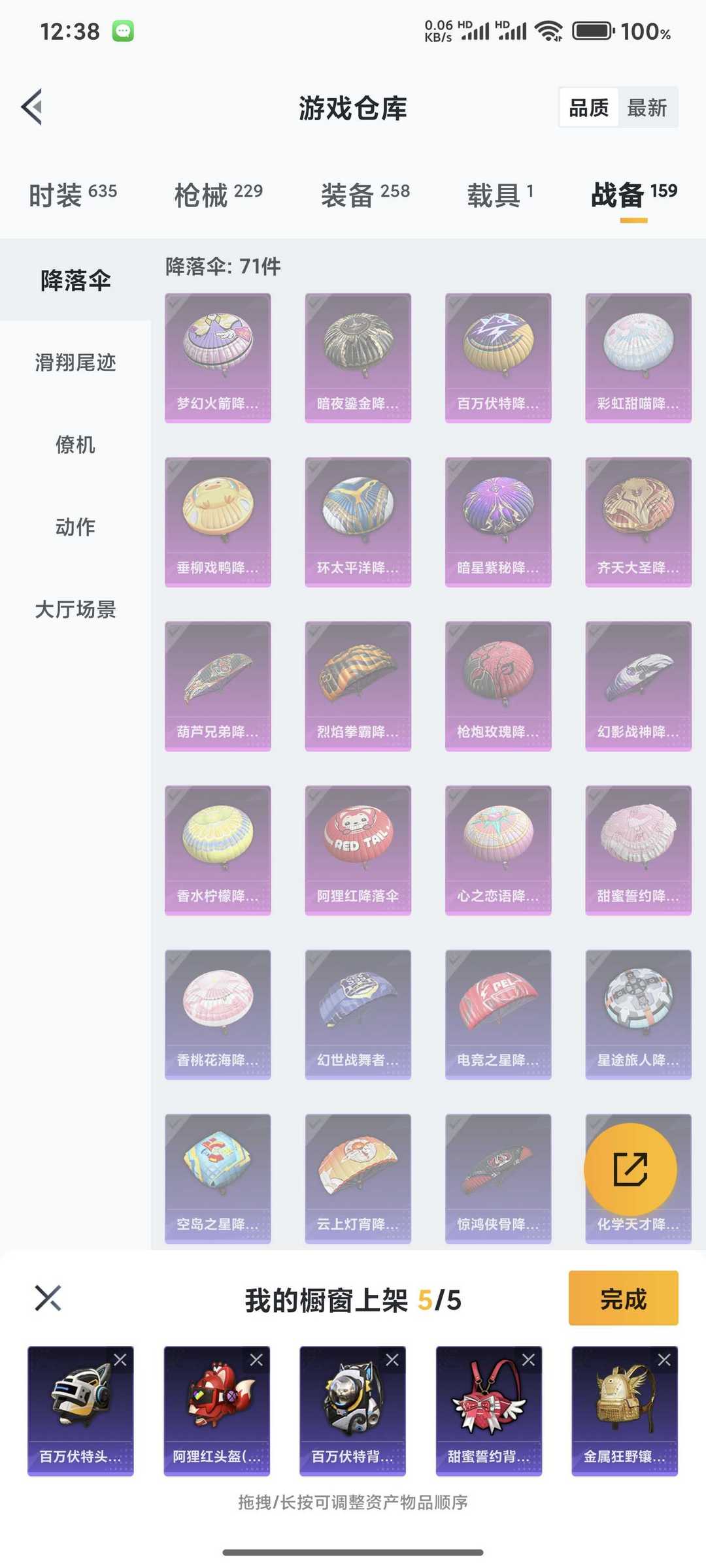Select the 梦幻火箭 parachute tile
This screenshot has width=706, height=1568.
click(218, 357)
